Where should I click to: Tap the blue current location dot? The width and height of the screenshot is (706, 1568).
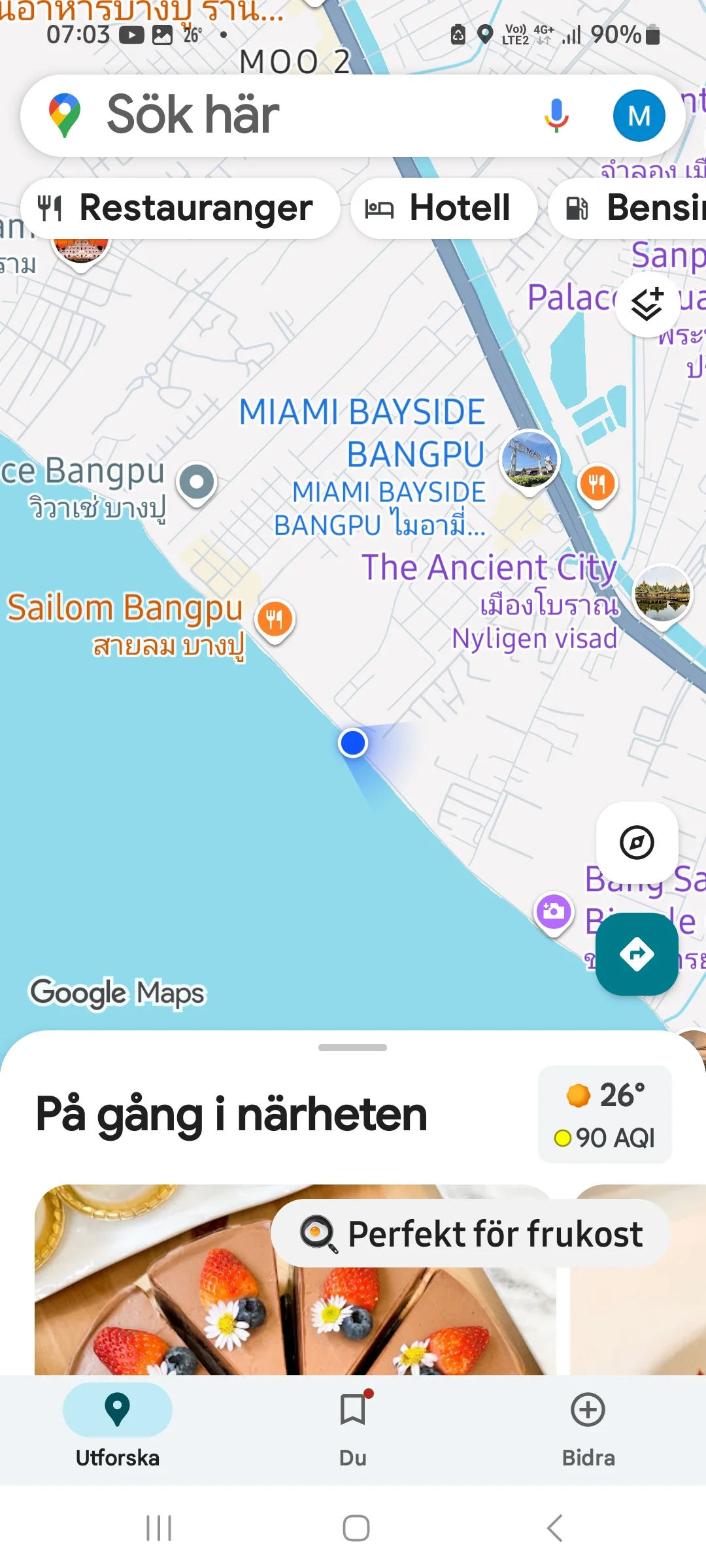click(x=353, y=742)
